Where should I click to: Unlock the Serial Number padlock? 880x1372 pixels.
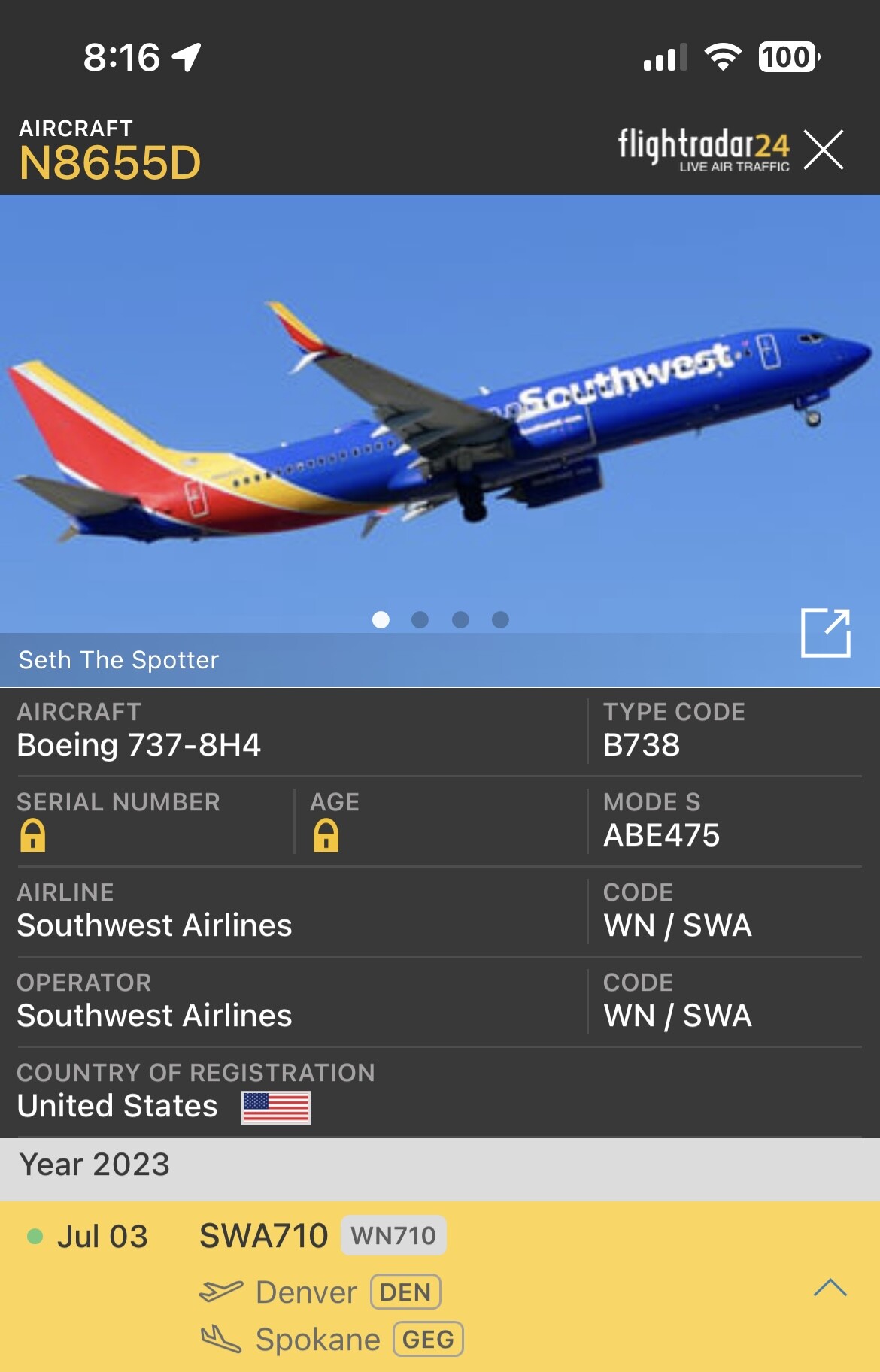coord(32,836)
